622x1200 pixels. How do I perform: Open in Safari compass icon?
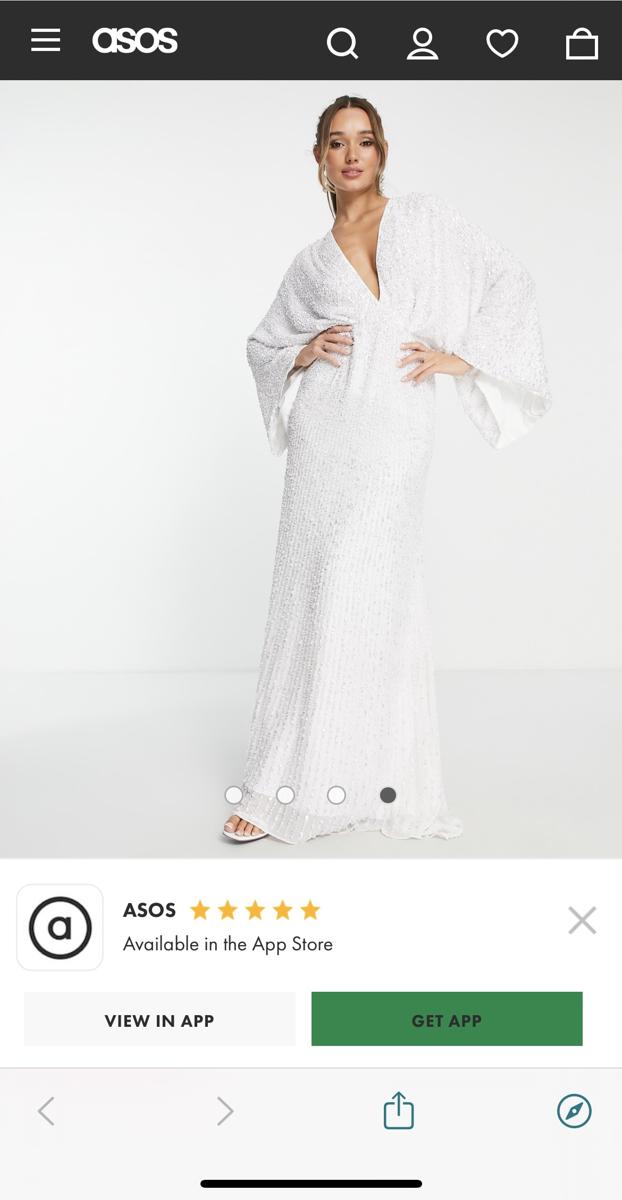574,1111
